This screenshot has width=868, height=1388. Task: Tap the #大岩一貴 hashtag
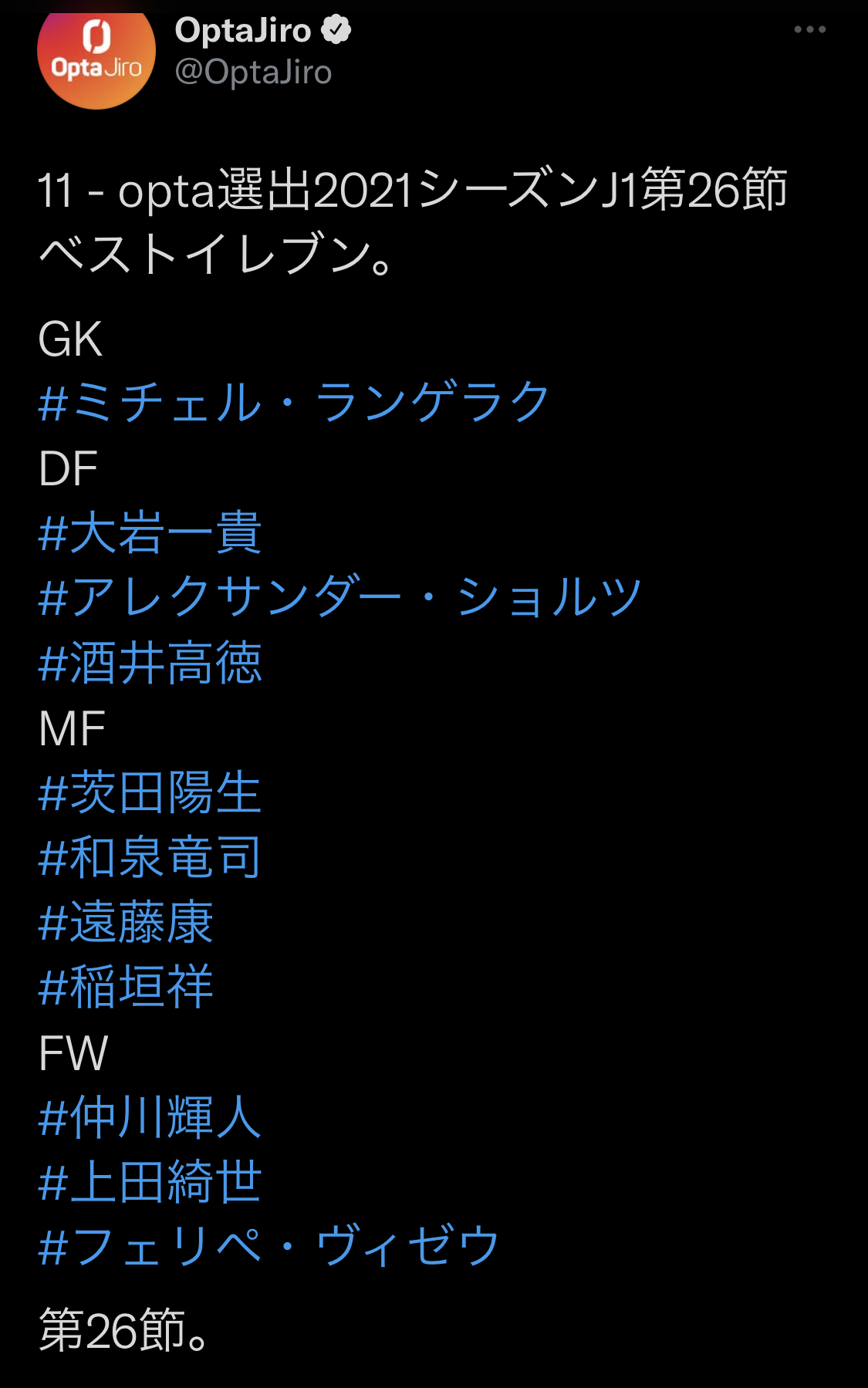(x=150, y=532)
